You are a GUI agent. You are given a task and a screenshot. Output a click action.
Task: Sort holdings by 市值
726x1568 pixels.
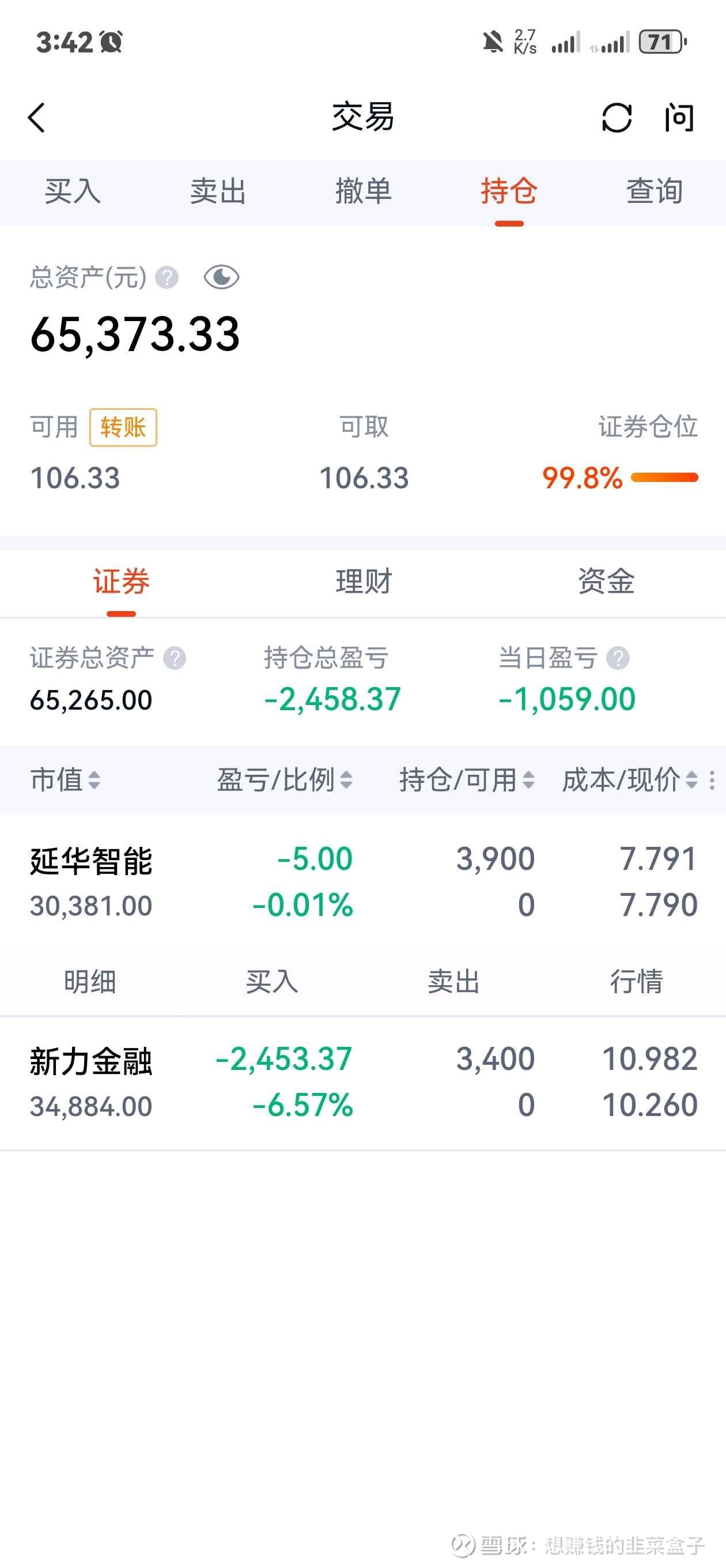click(65, 780)
